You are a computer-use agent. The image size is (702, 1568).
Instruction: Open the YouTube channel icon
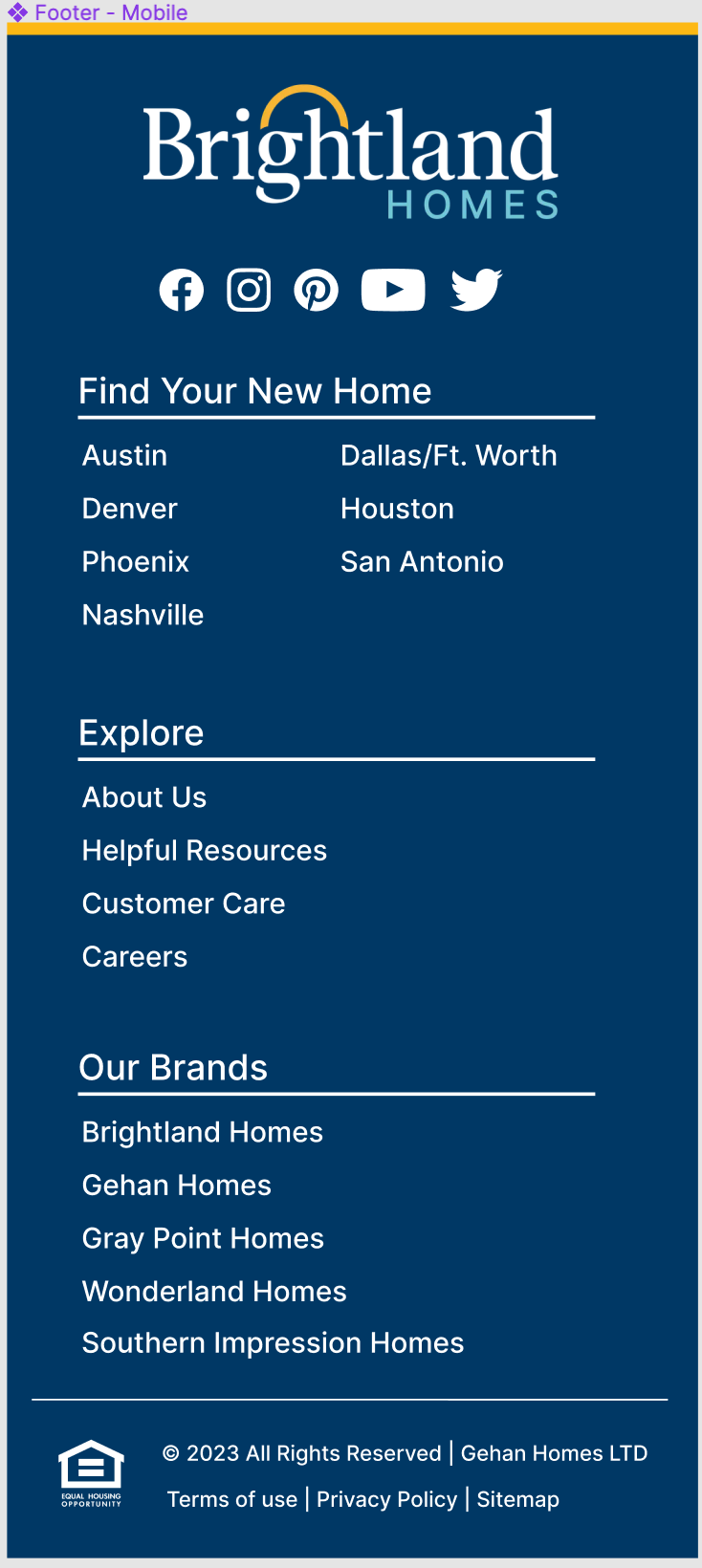pyautogui.click(x=393, y=290)
